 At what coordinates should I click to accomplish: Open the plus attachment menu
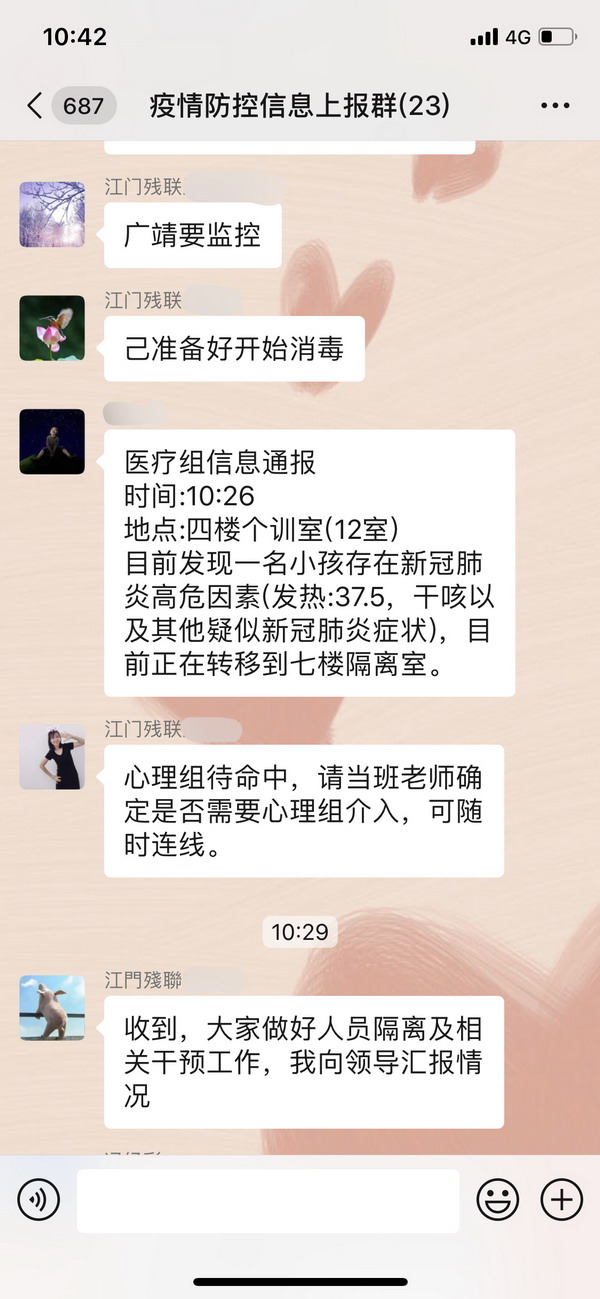coord(561,1199)
